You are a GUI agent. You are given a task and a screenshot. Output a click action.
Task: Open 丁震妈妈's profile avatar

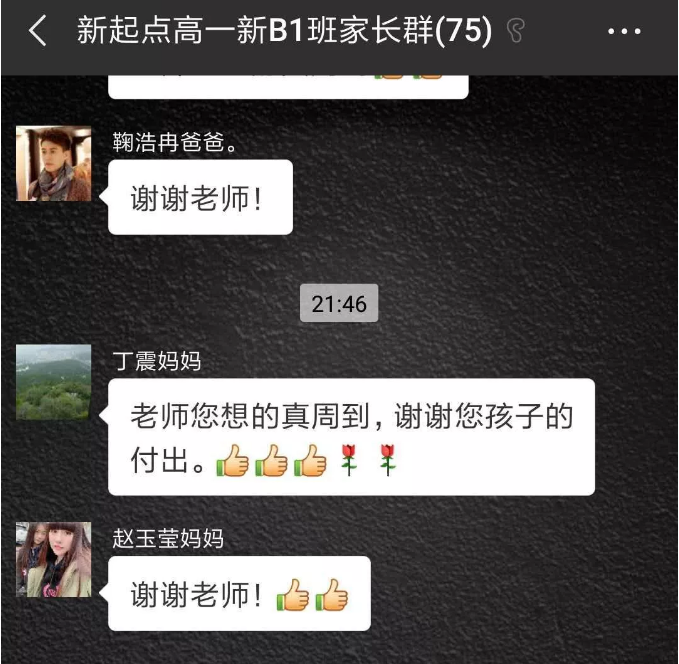click(x=53, y=382)
